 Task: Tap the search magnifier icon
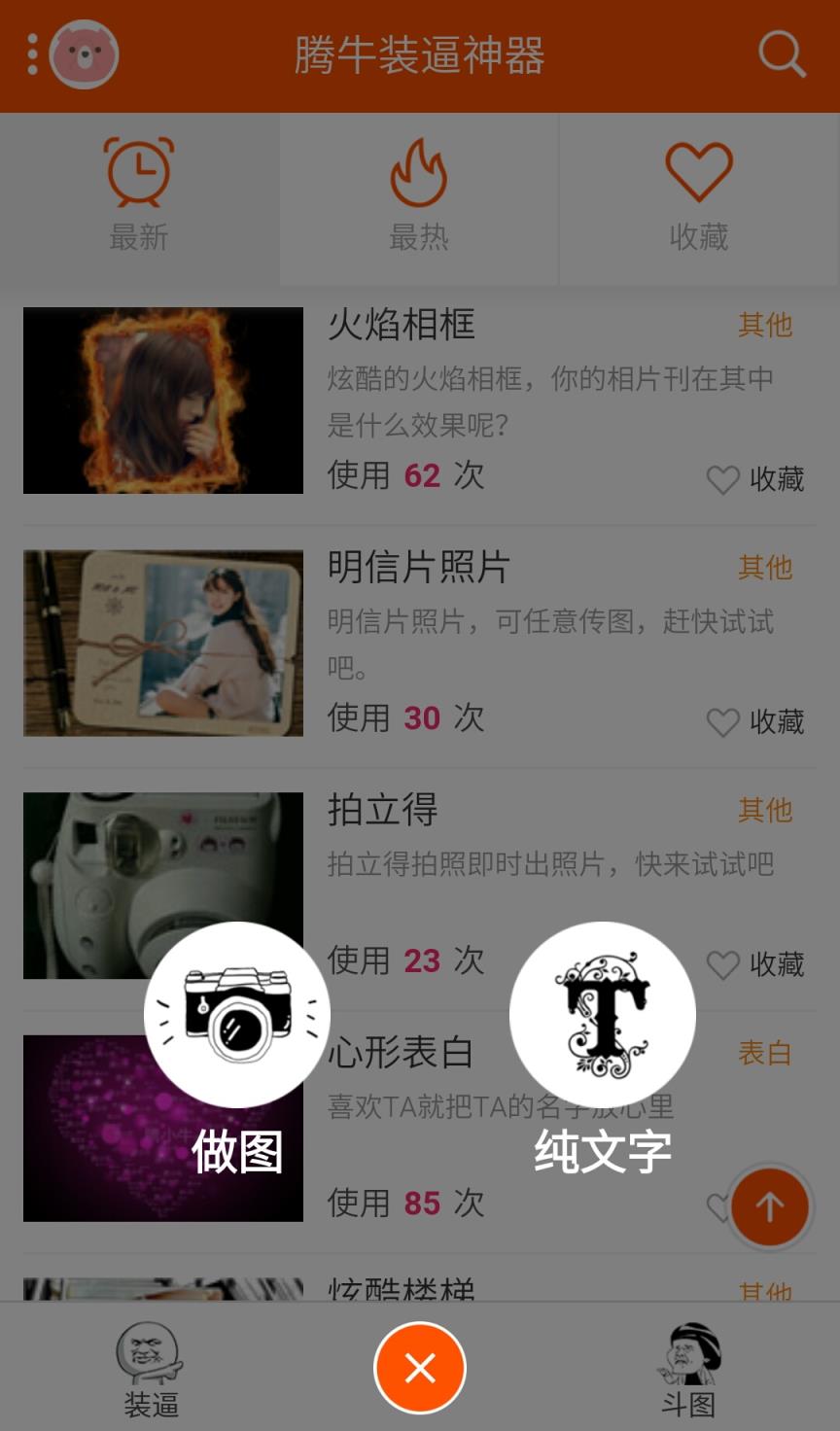(781, 55)
